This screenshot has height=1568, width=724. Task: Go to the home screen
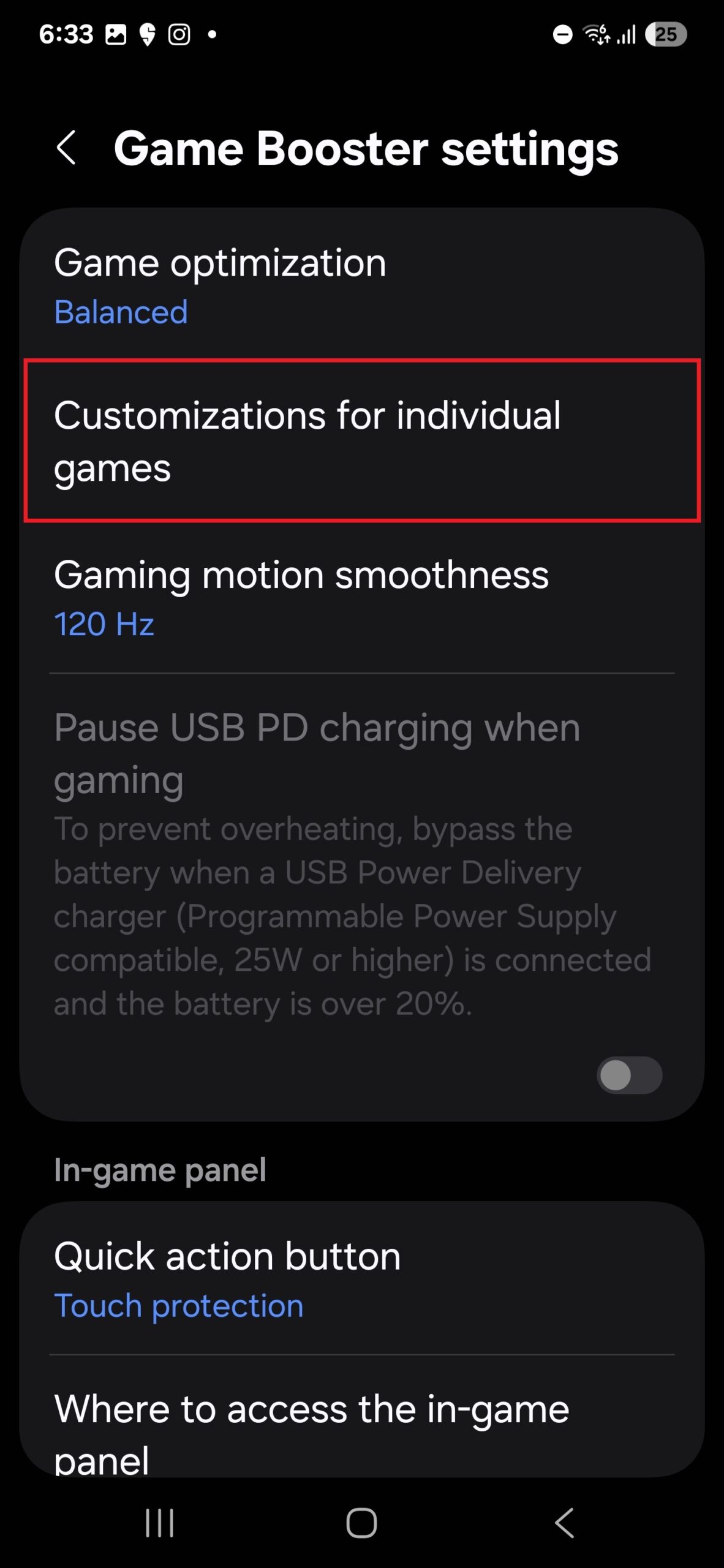pyautogui.click(x=361, y=1523)
